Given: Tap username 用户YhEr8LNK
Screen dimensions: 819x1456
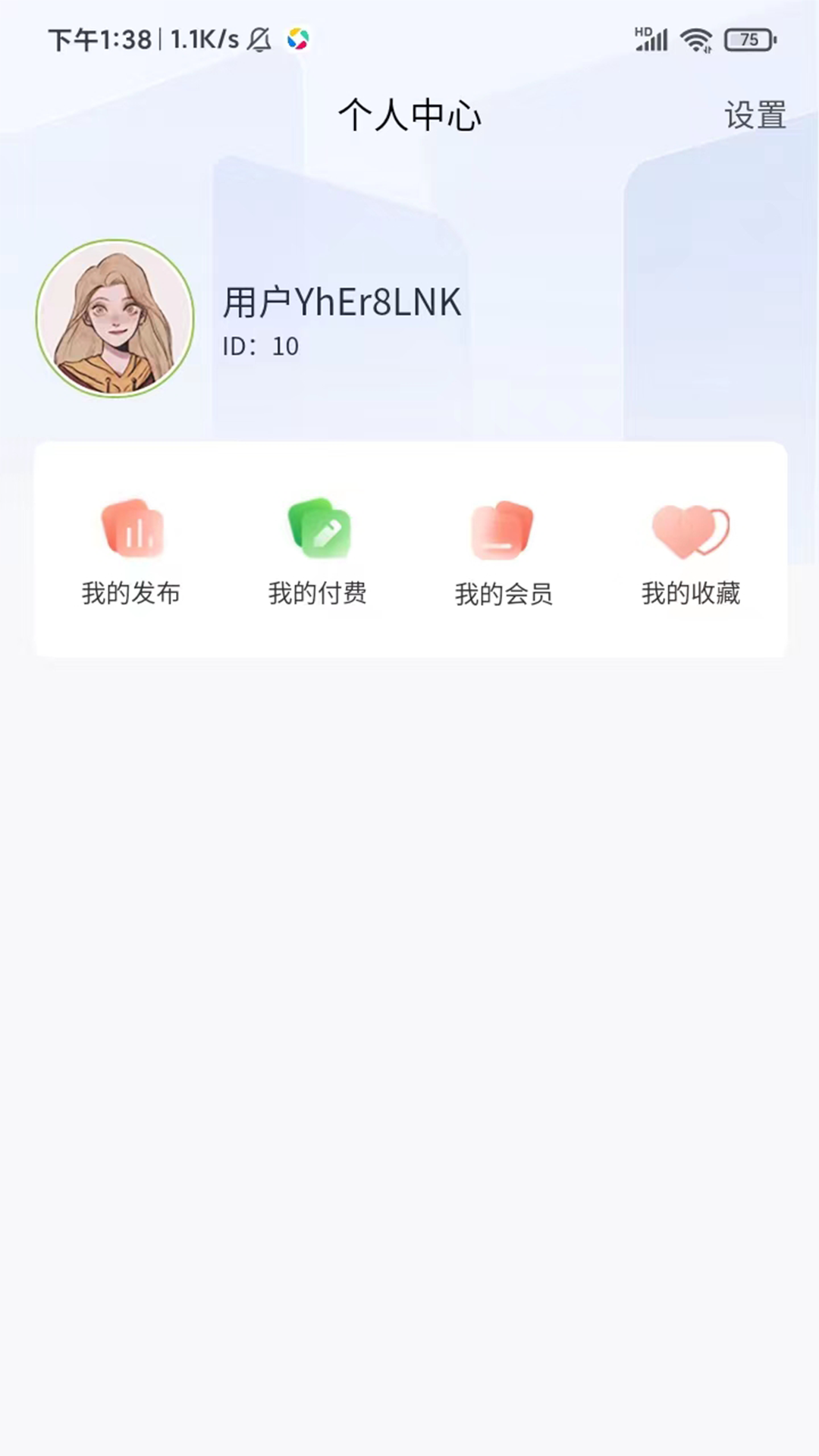Looking at the screenshot, I should point(341,303).
